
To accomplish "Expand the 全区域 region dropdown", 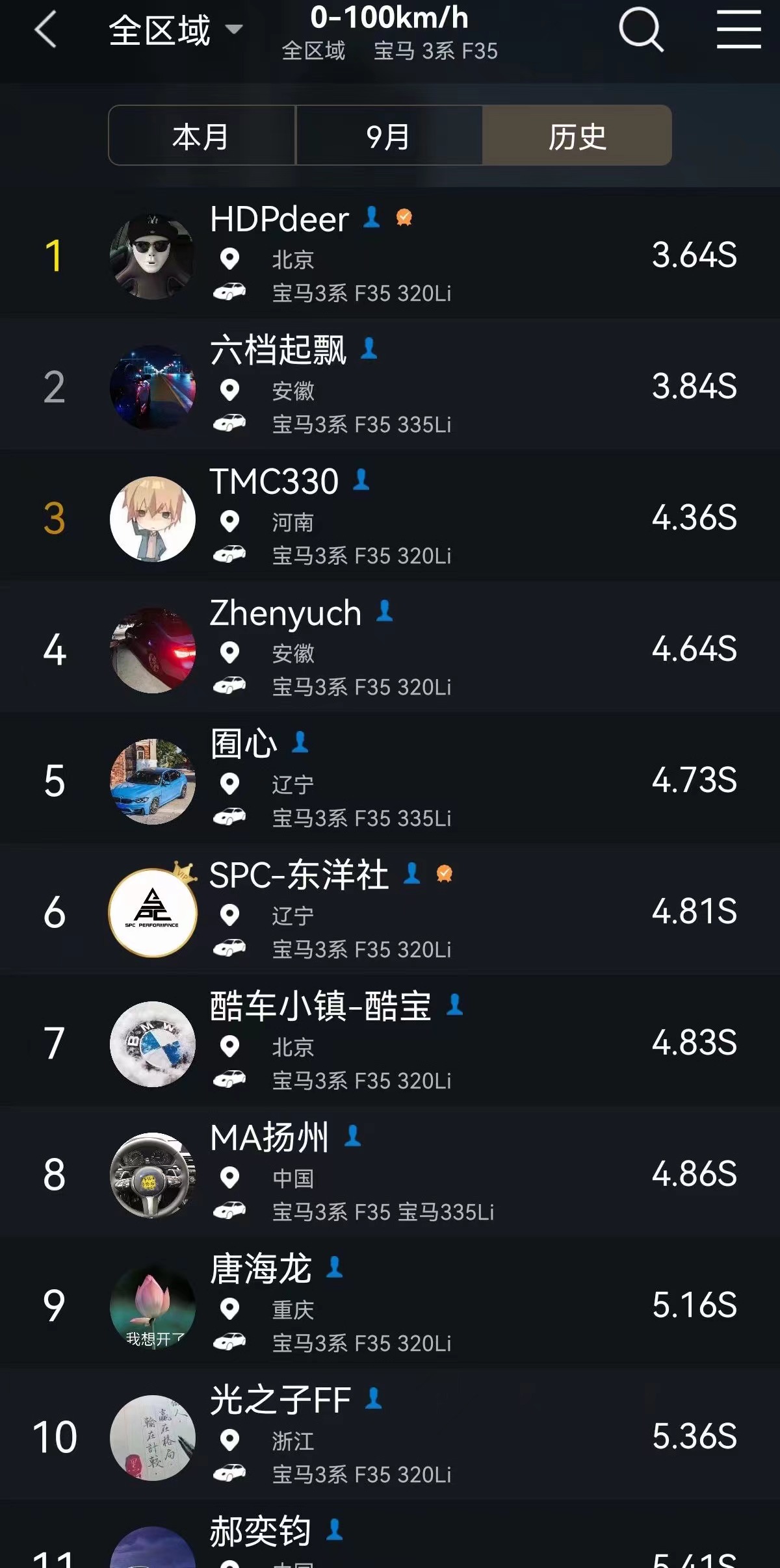I will click(174, 30).
